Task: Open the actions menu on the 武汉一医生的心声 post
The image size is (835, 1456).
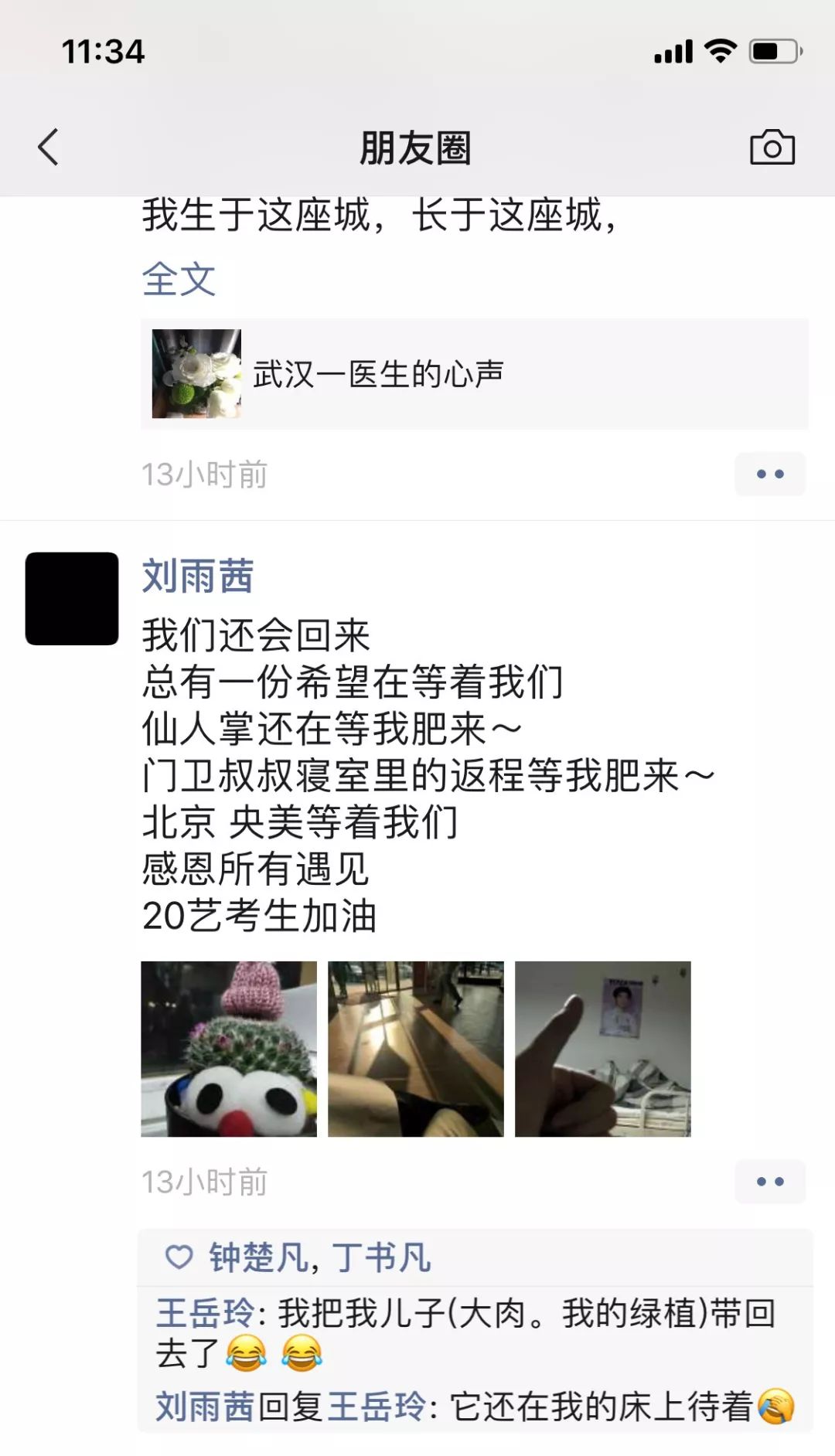Action: click(x=769, y=474)
